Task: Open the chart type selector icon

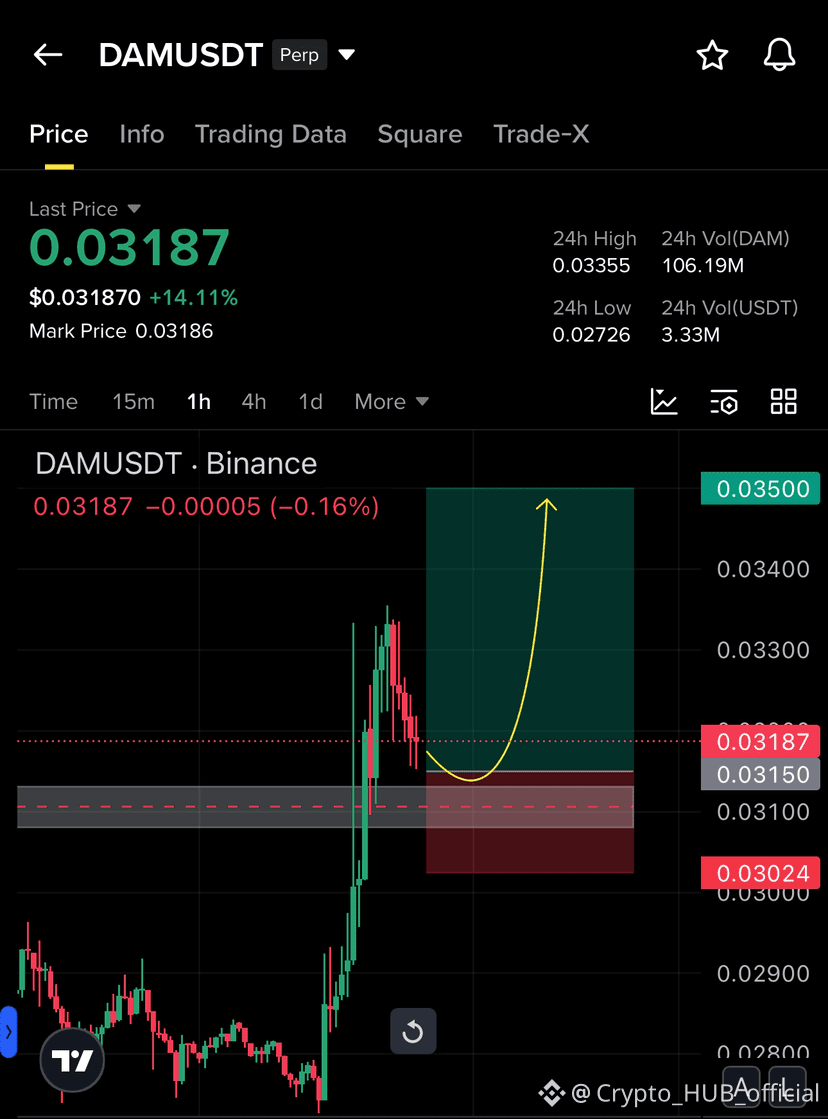Action: pyautogui.click(x=664, y=401)
